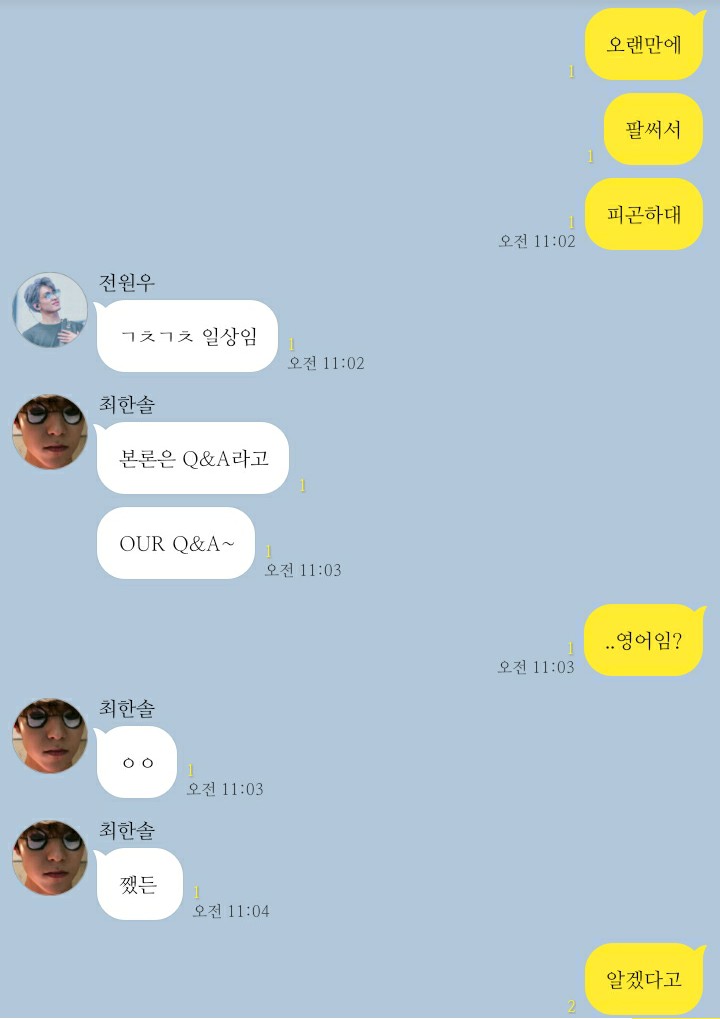The width and height of the screenshot is (720, 1019).
Task: Open 전원우's profile picture
Action: tap(50, 310)
